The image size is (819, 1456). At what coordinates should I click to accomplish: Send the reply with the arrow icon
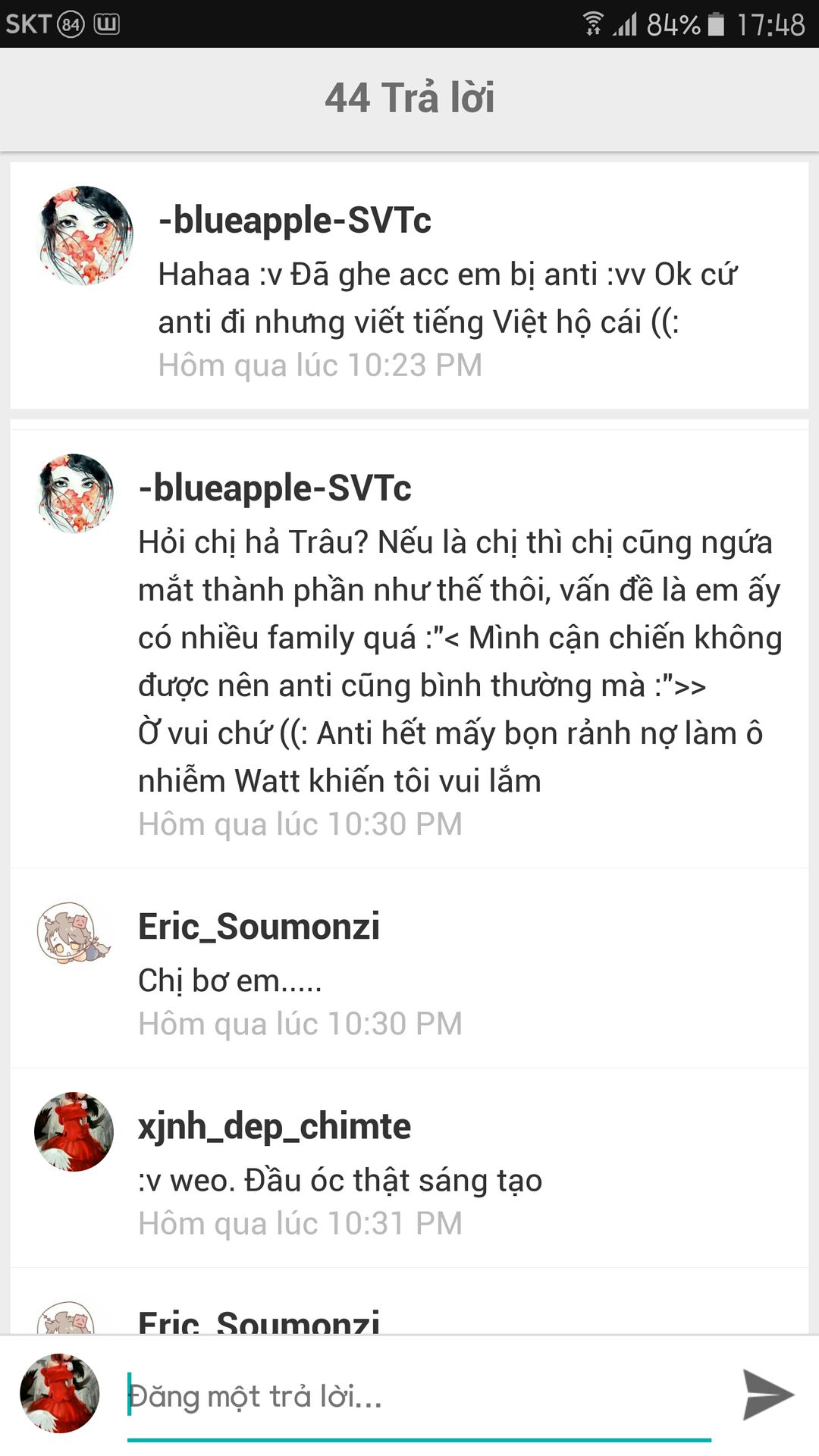click(767, 1395)
